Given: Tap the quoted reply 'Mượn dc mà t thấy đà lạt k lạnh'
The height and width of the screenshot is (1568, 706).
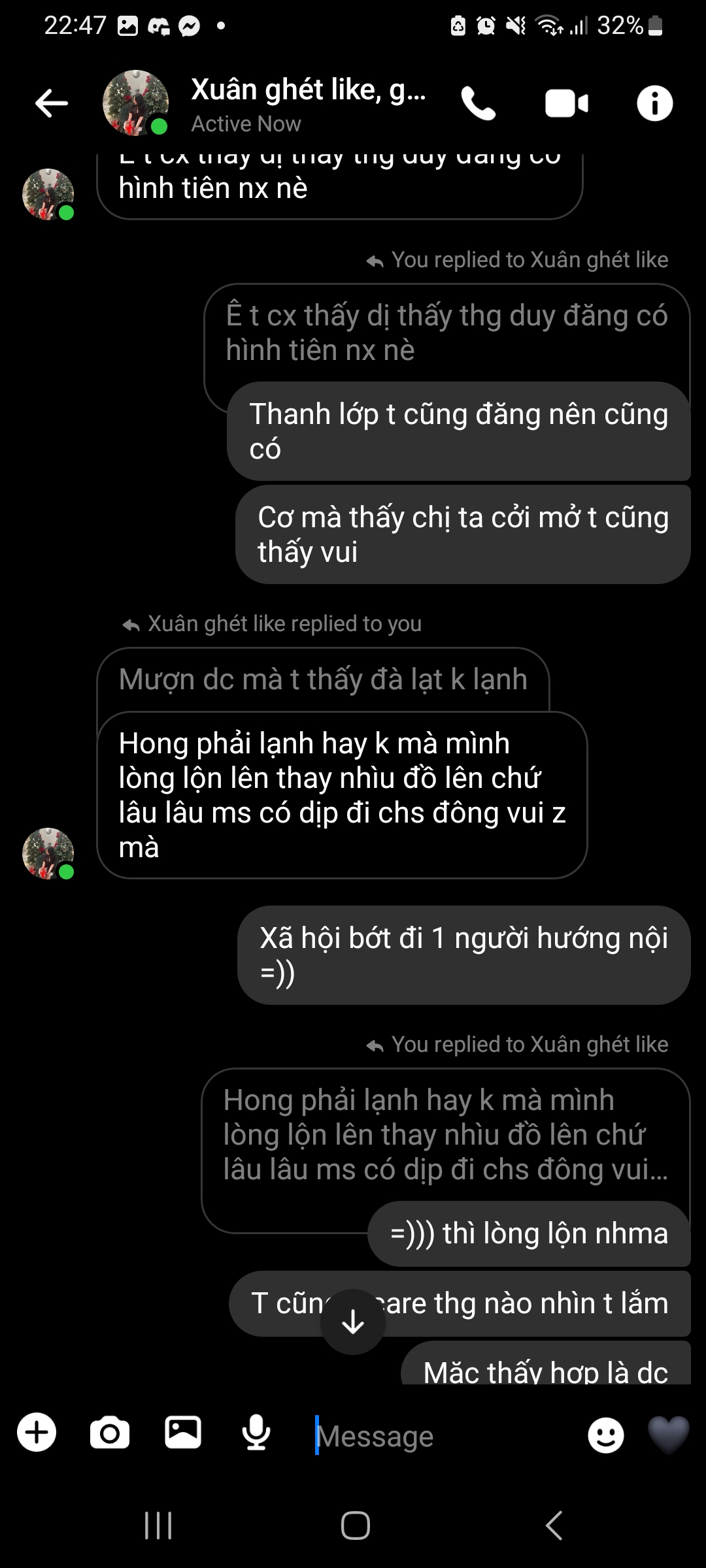Looking at the screenshot, I should [323, 679].
